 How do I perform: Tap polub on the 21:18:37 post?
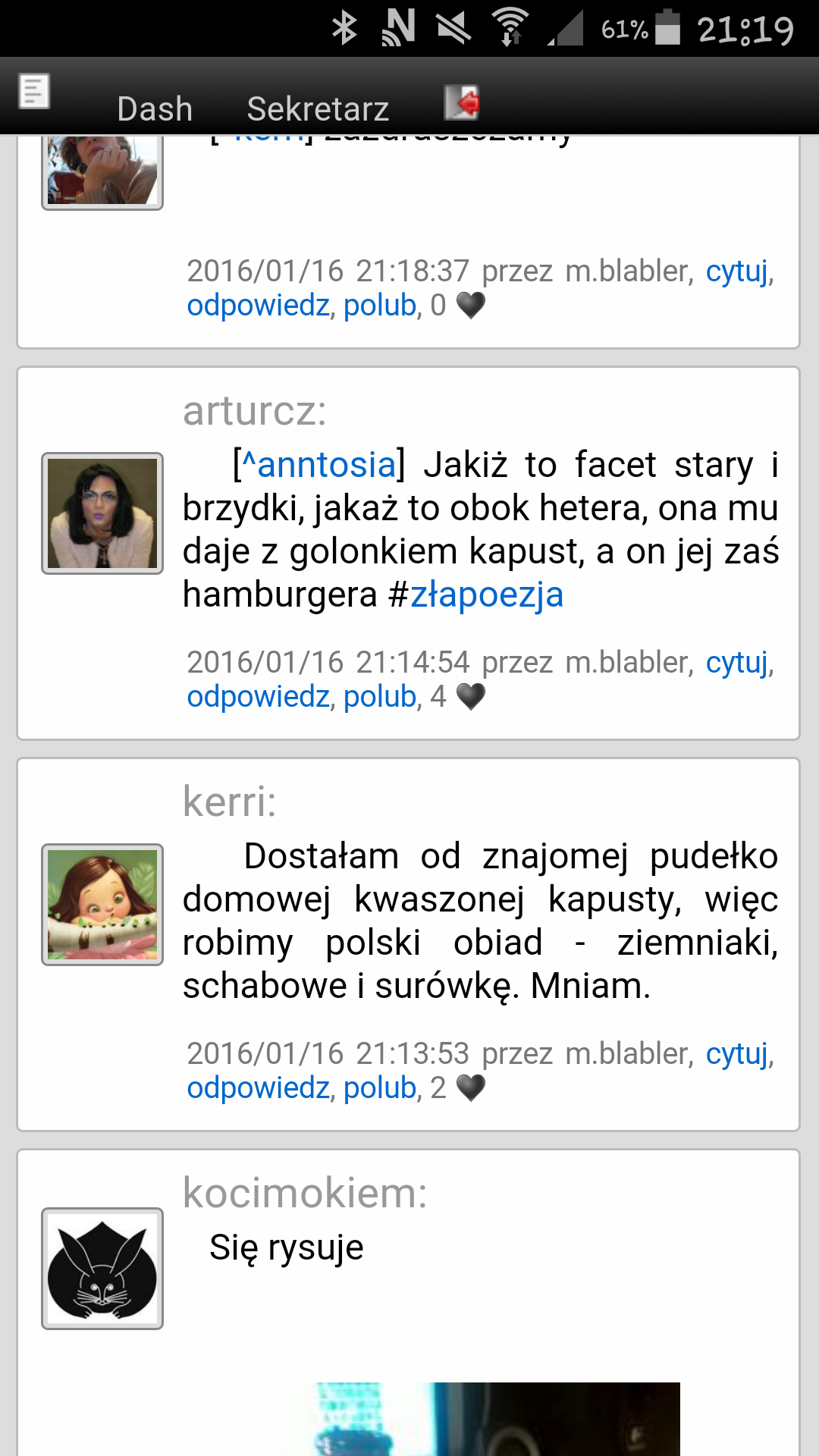click(x=380, y=305)
